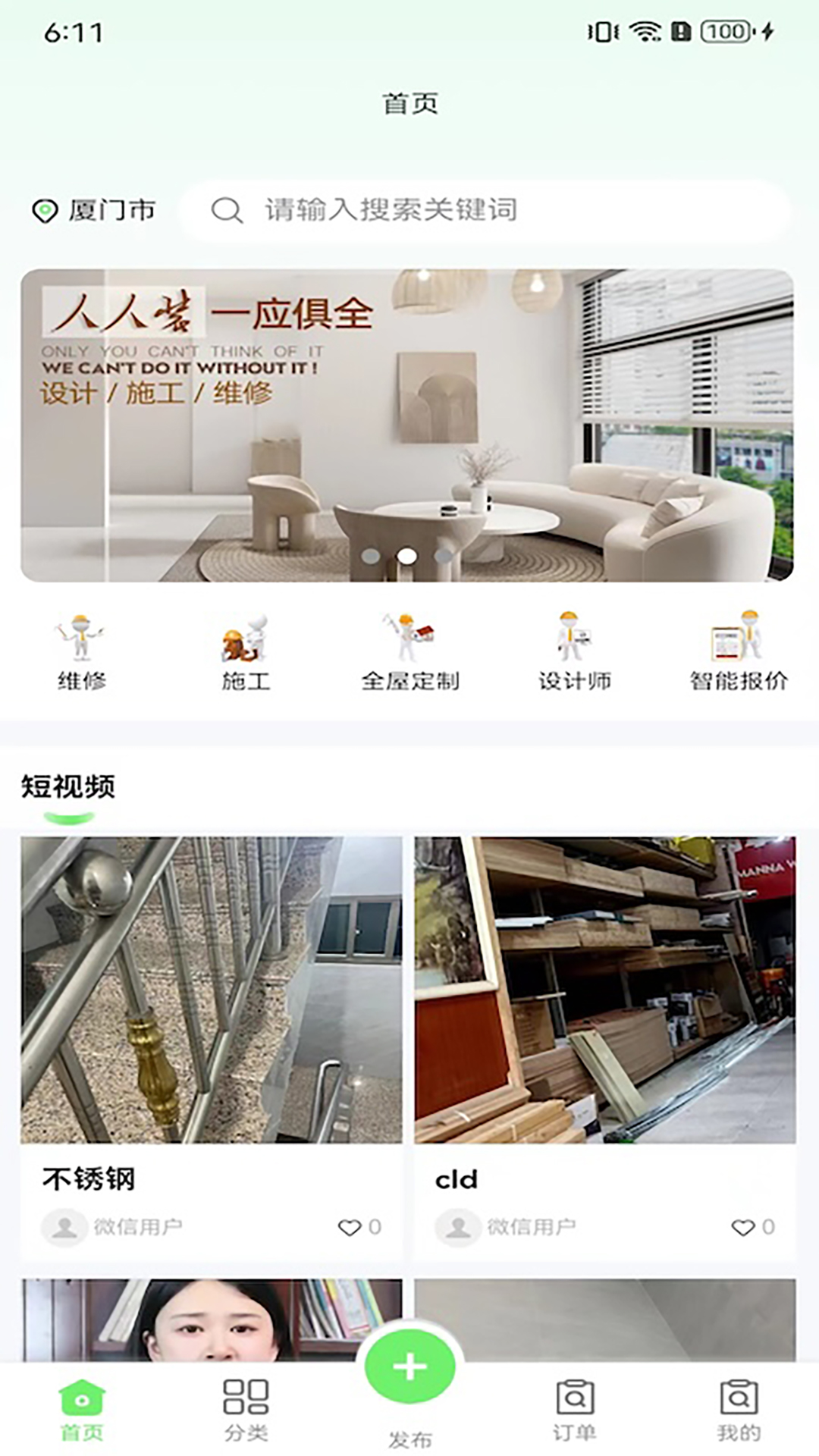Select 全屋定制 whole-house customization
Image resolution: width=819 pixels, height=1456 pixels.
pos(409,652)
